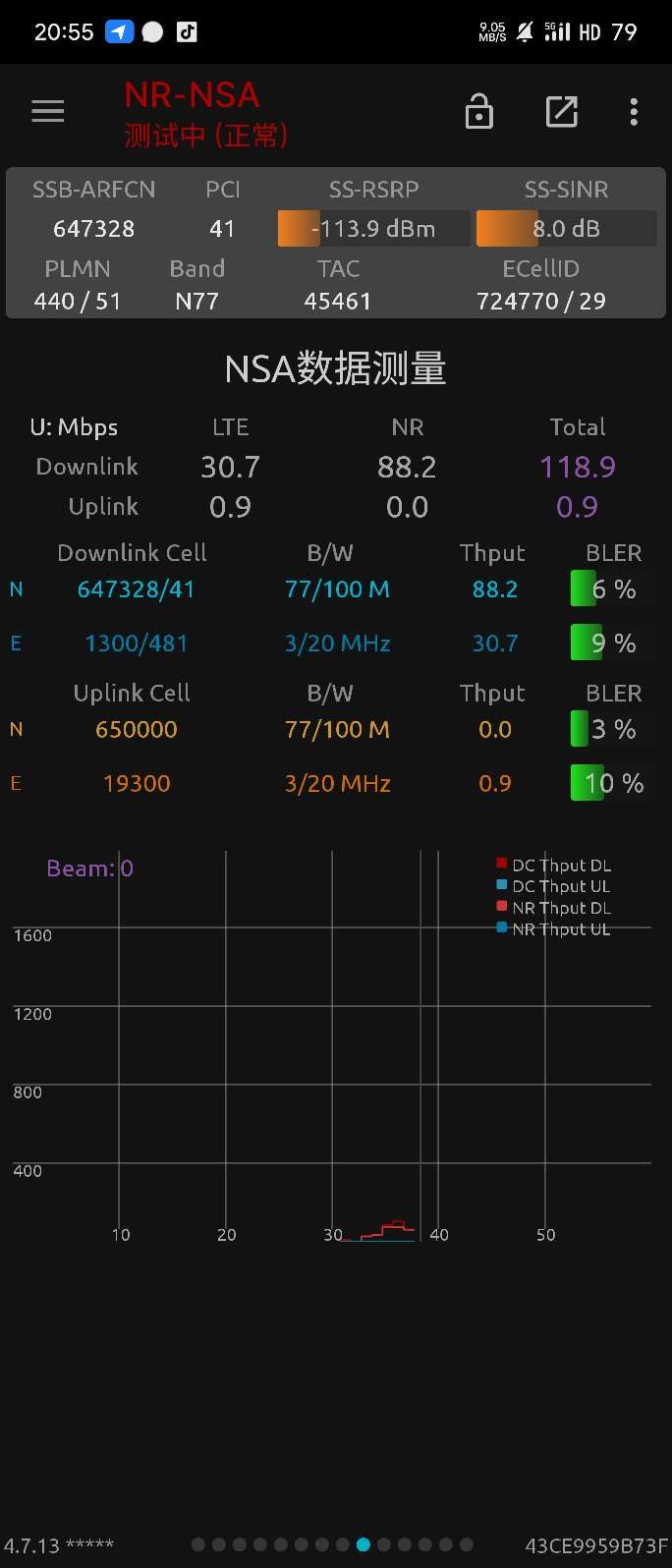Tap the export/share icon in the app bar
Image resolution: width=672 pixels, height=1568 pixels.
[561, 112]
